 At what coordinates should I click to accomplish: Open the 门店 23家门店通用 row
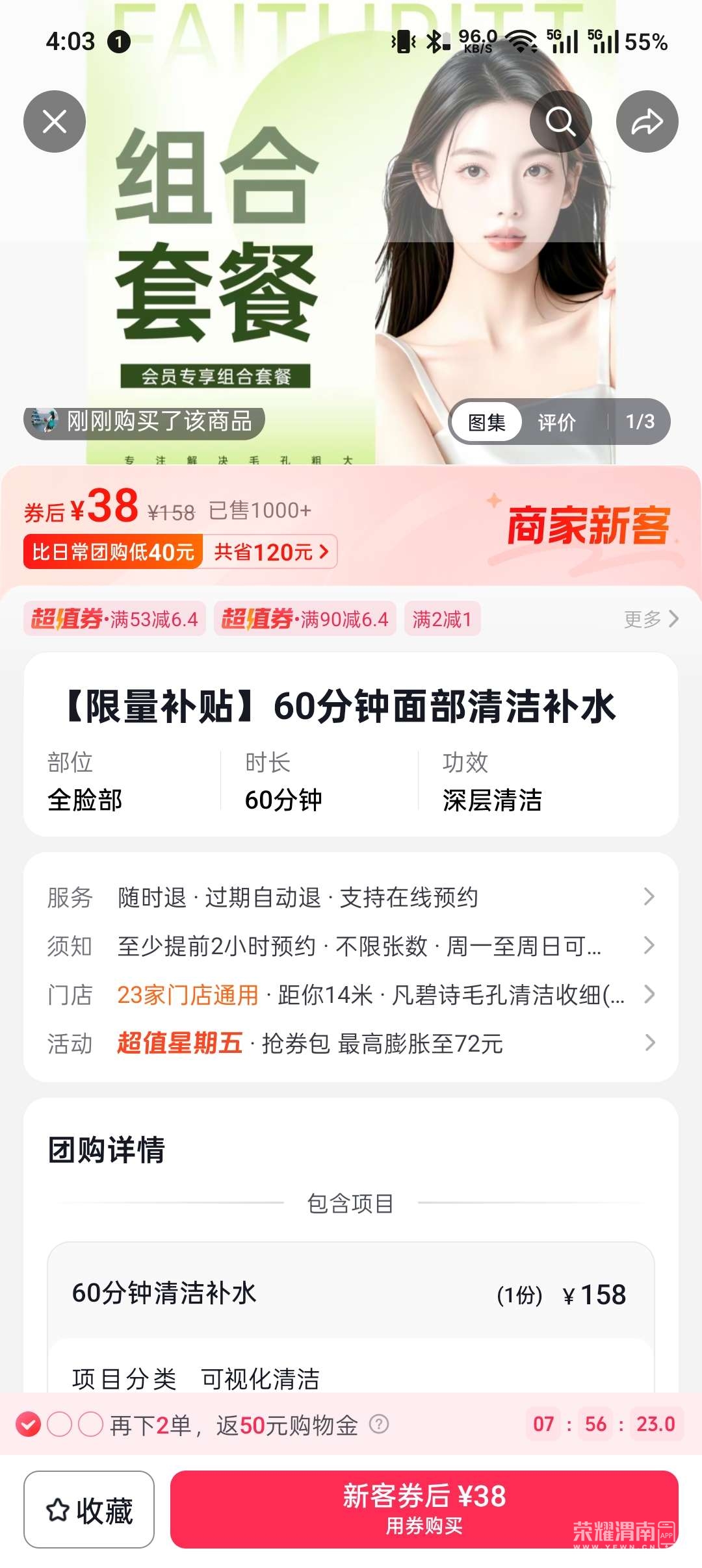(x=351, y=994)
